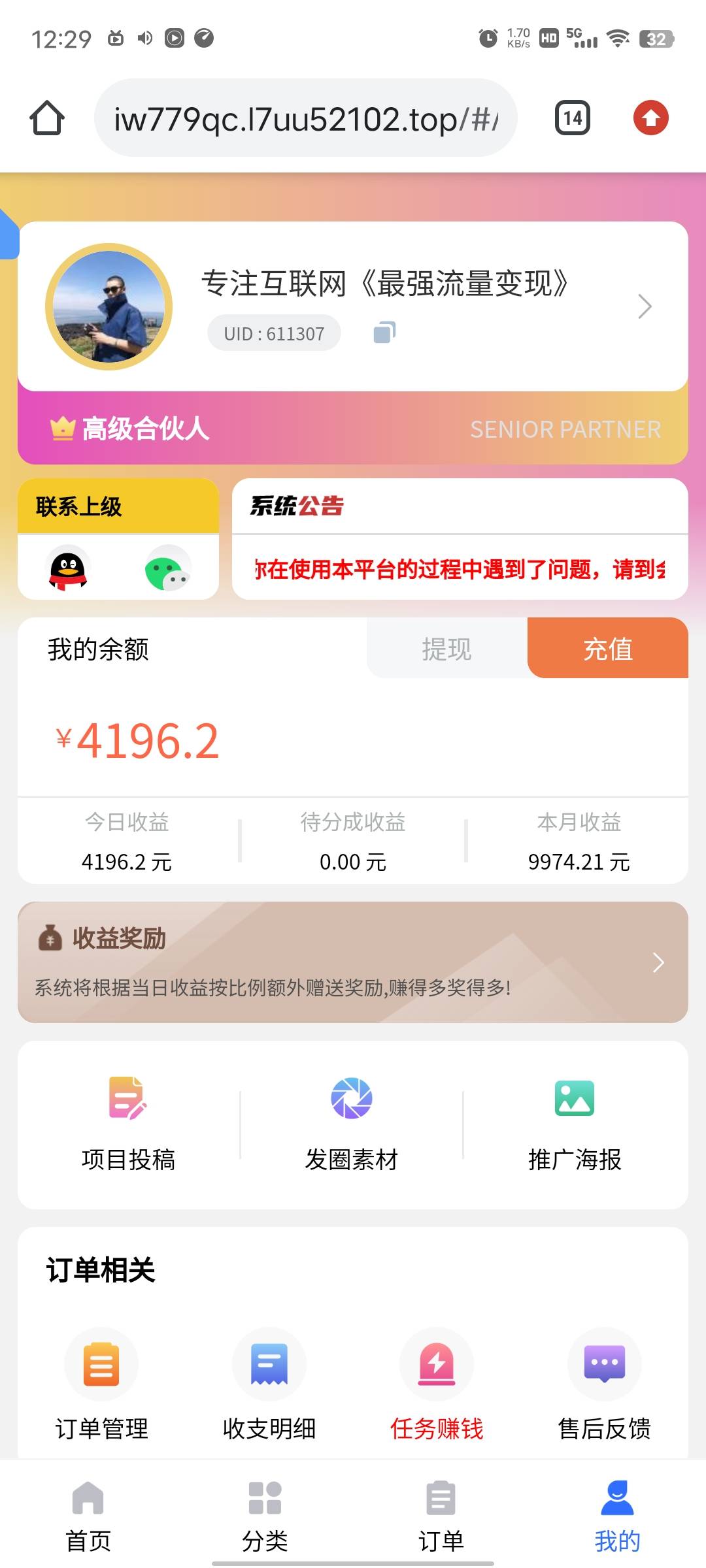Open the 收益奖励 reward banner

point(353,962)
